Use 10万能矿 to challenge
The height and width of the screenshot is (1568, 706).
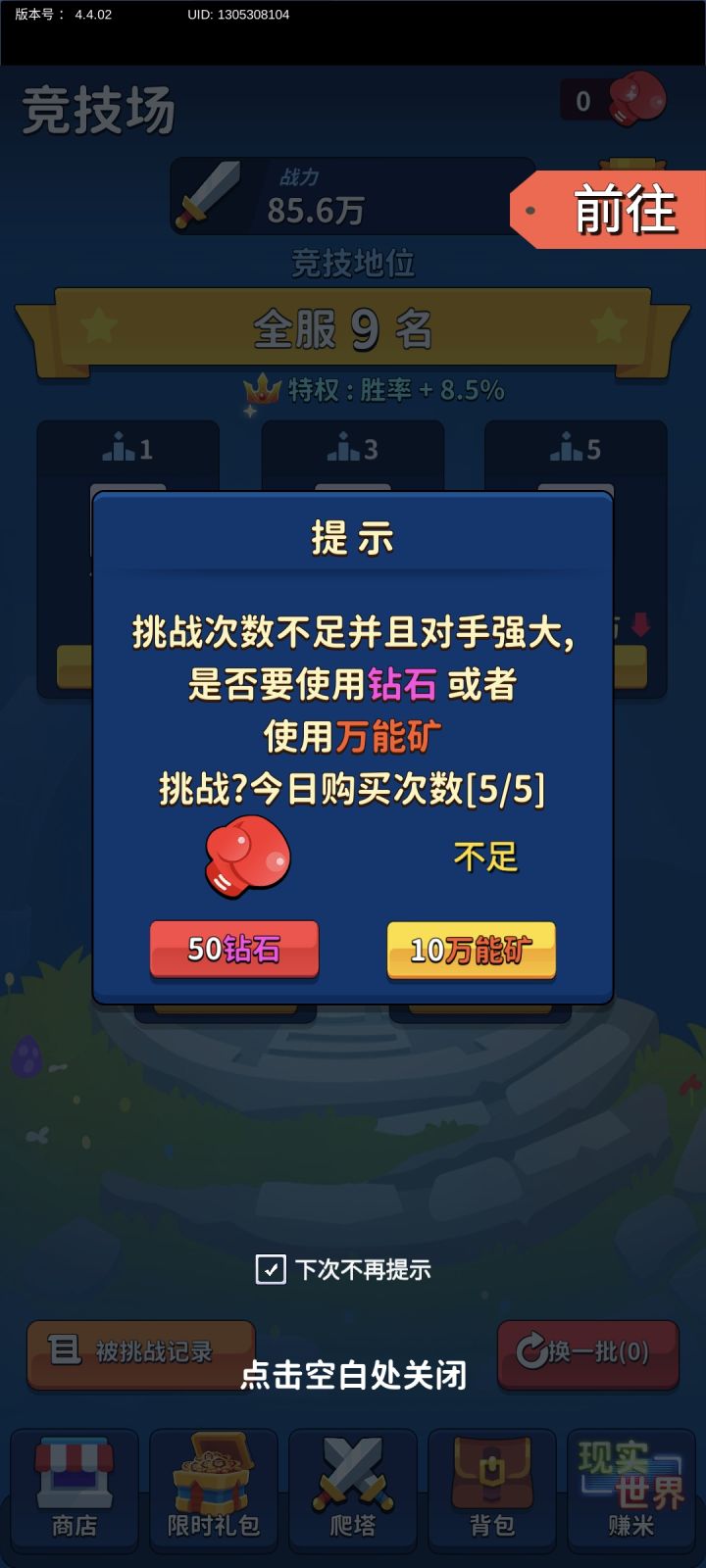(x=472, y=949)
